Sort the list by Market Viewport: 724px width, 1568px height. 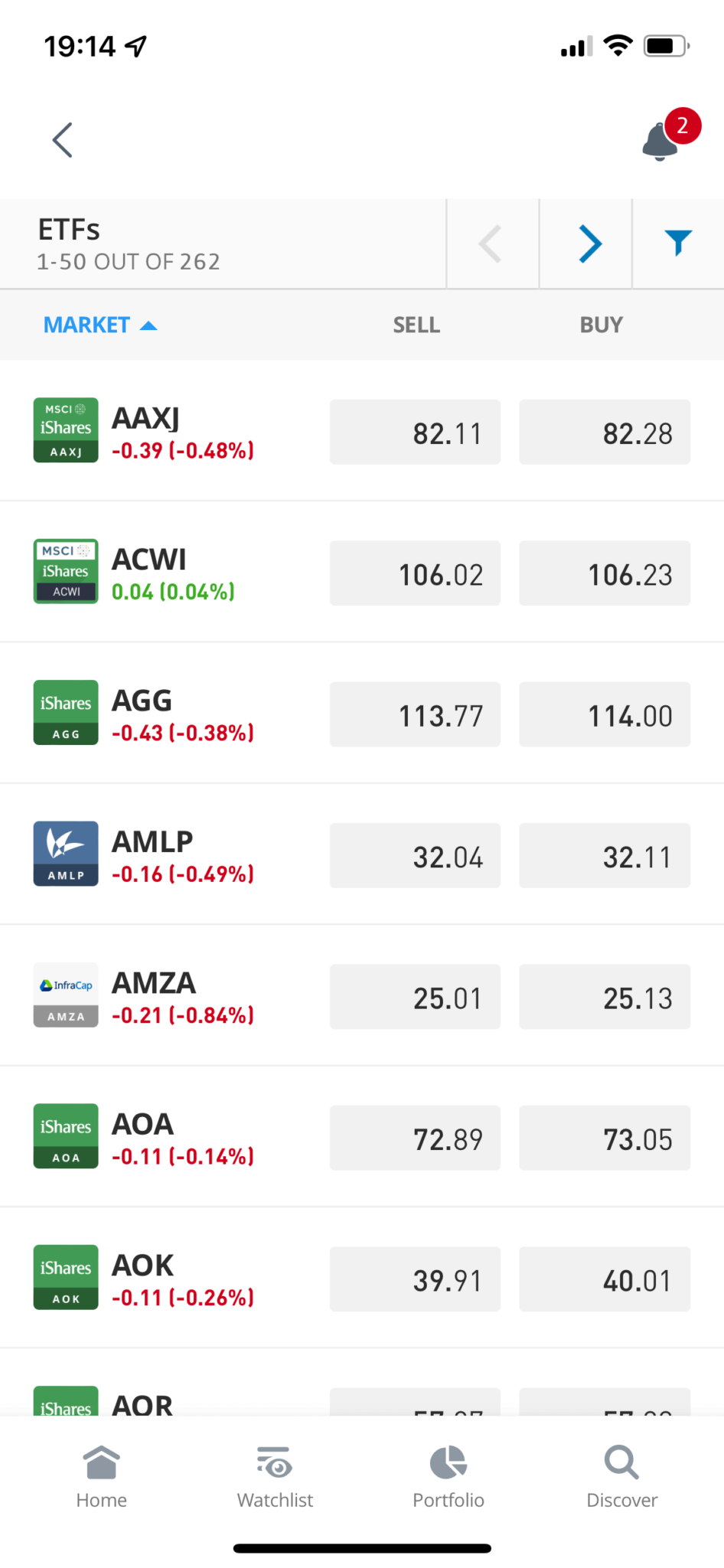pyautogui.click(x=100, y=325)
